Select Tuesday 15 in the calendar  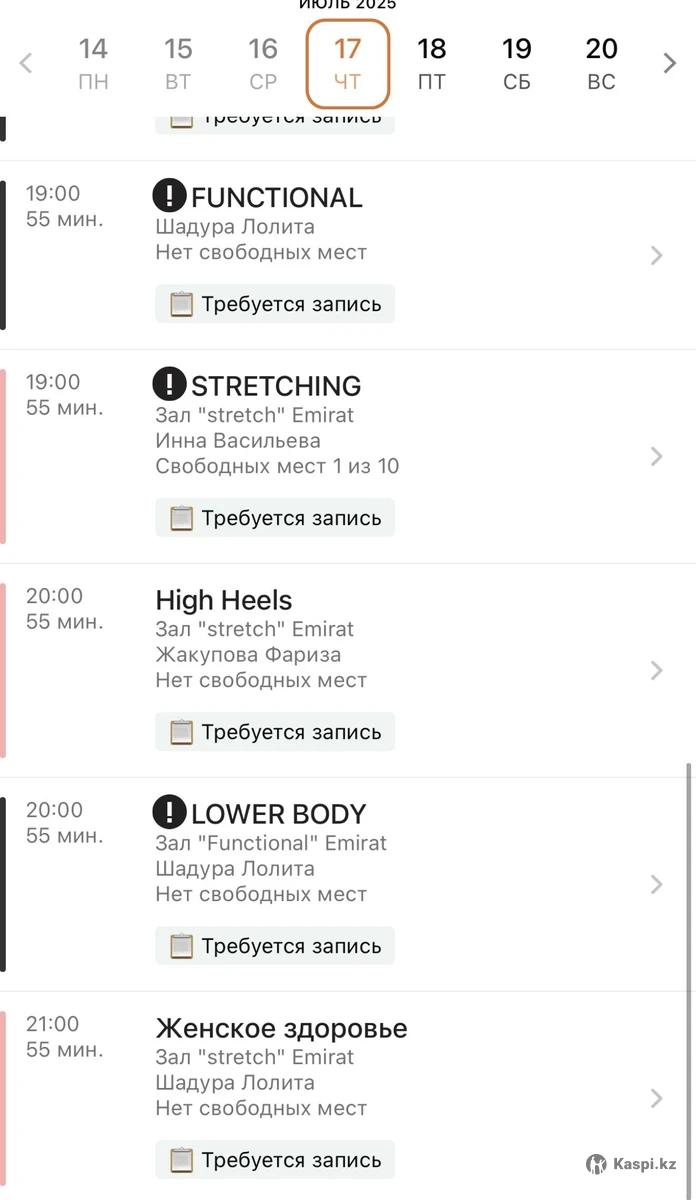[178, 64]
